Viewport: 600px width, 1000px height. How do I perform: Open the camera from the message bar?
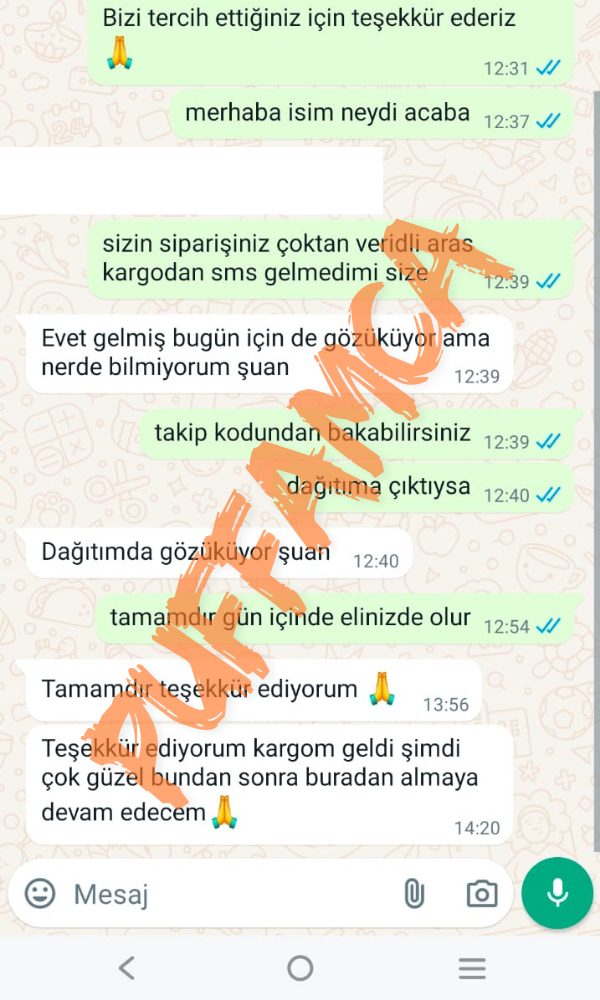pos(481,893)
